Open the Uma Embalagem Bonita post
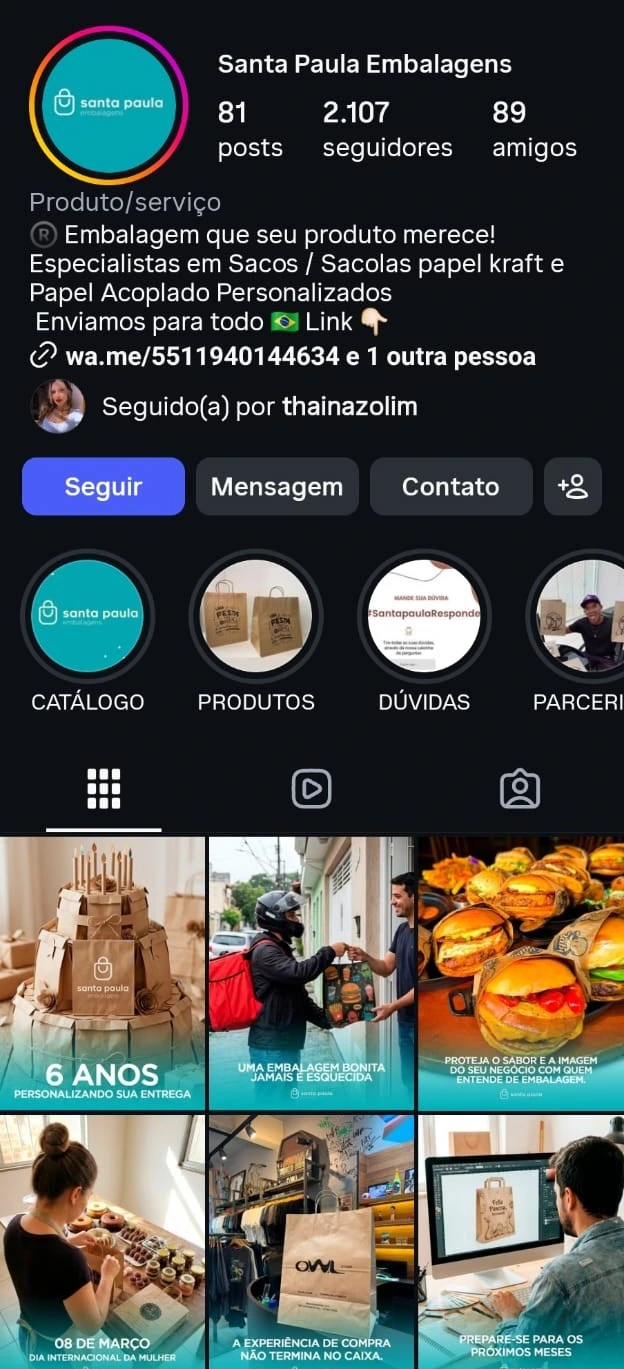Image resolution: width=624 pixels, height=1369 pixels. point(311,972)
